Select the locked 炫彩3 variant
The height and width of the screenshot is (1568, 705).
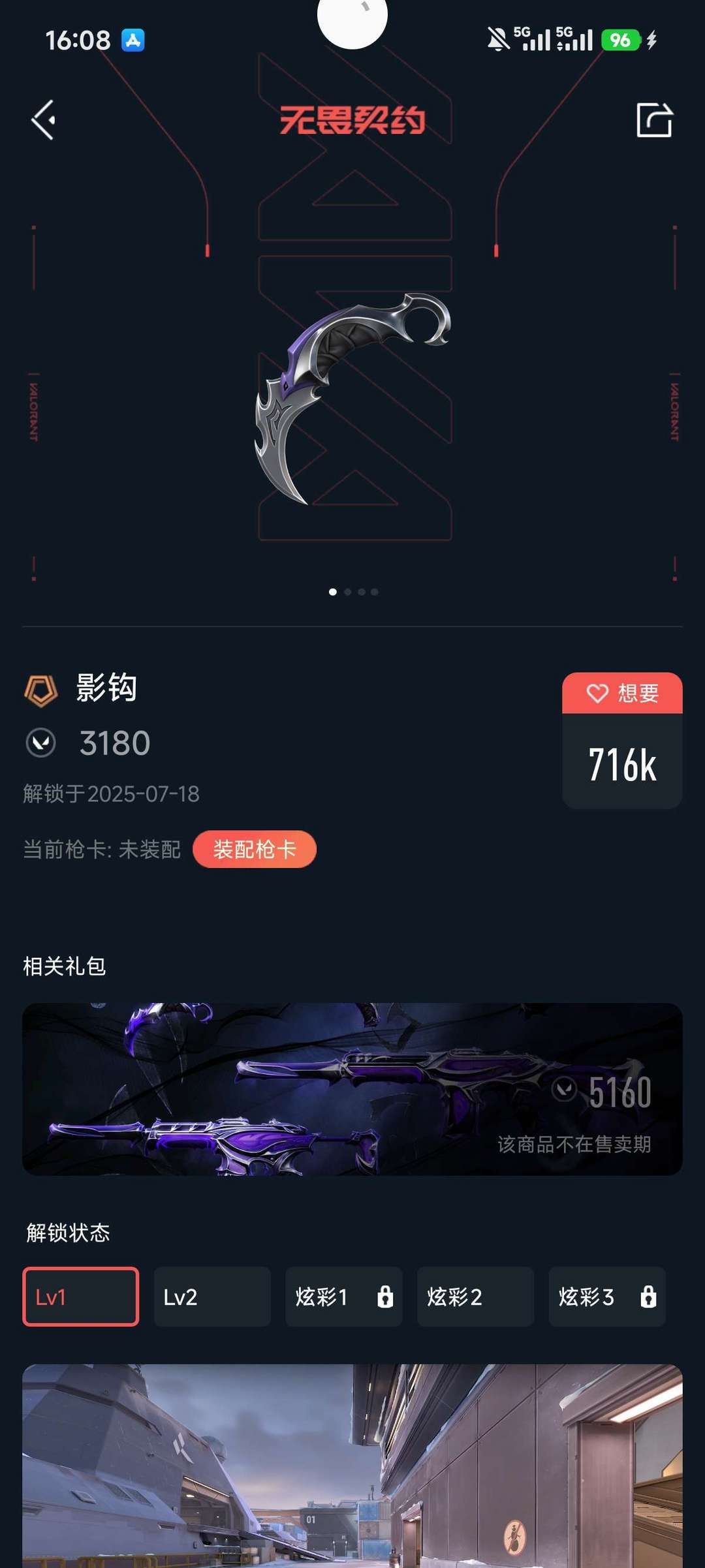coord(607,1297)
